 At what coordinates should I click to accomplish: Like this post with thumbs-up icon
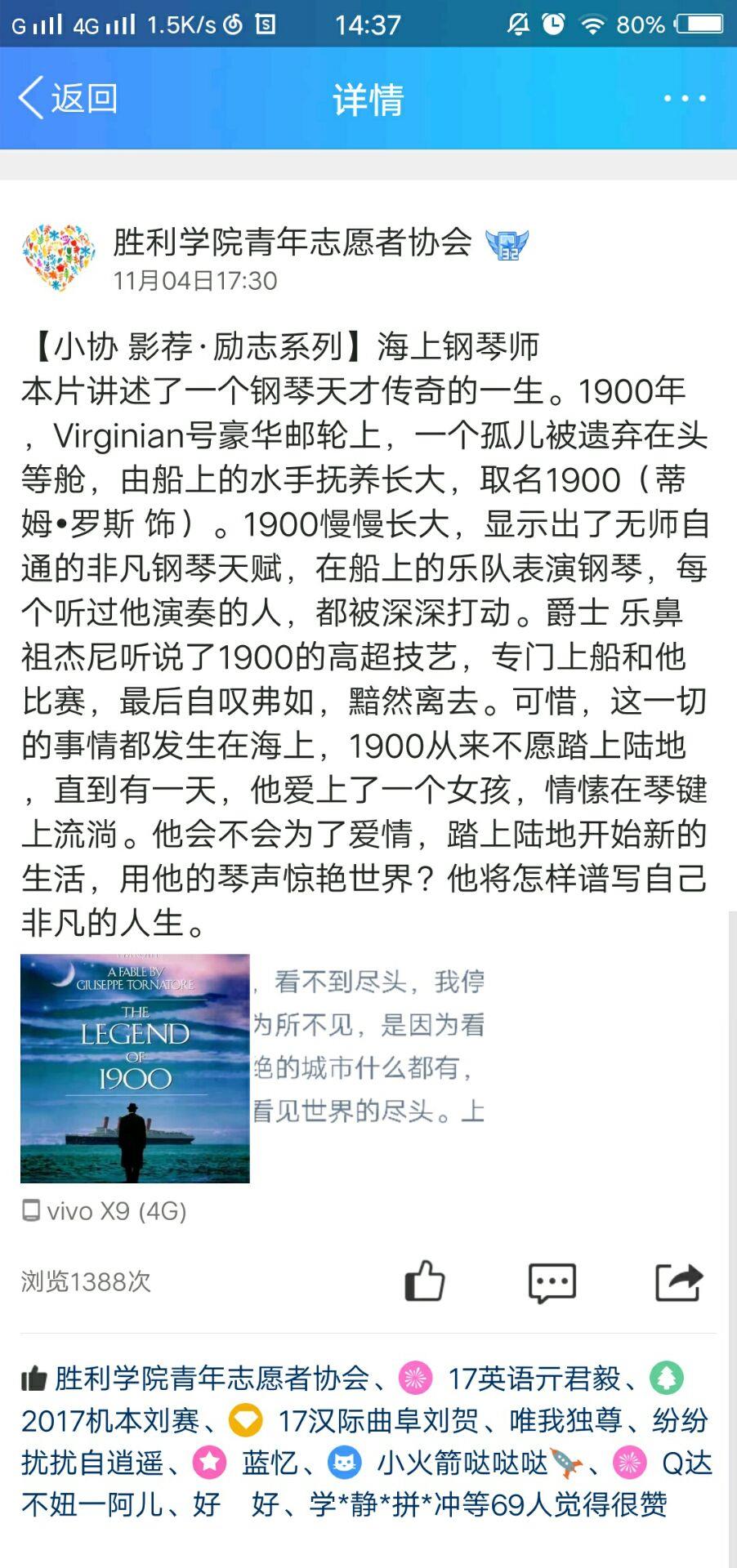pos(425,1281)
